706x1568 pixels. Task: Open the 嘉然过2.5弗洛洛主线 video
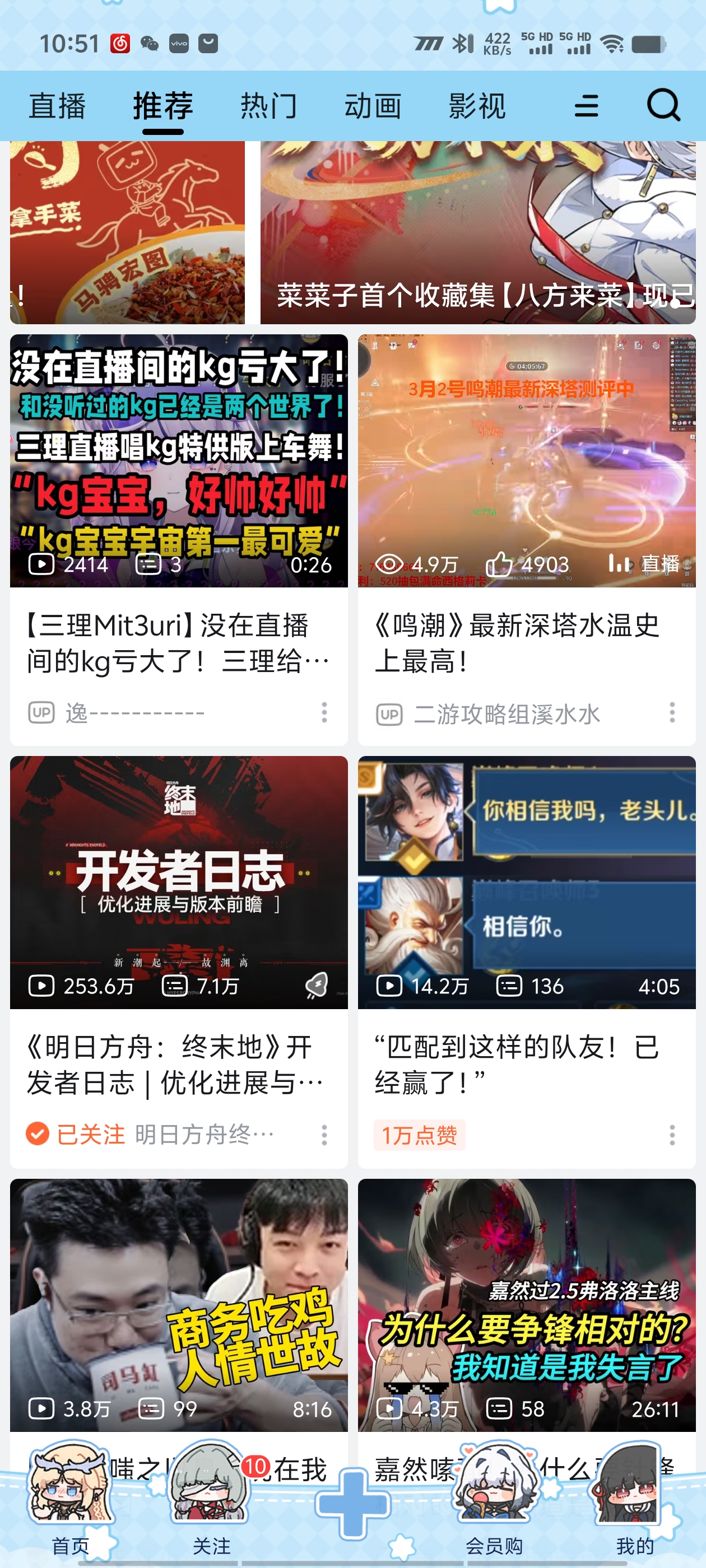526,1304
